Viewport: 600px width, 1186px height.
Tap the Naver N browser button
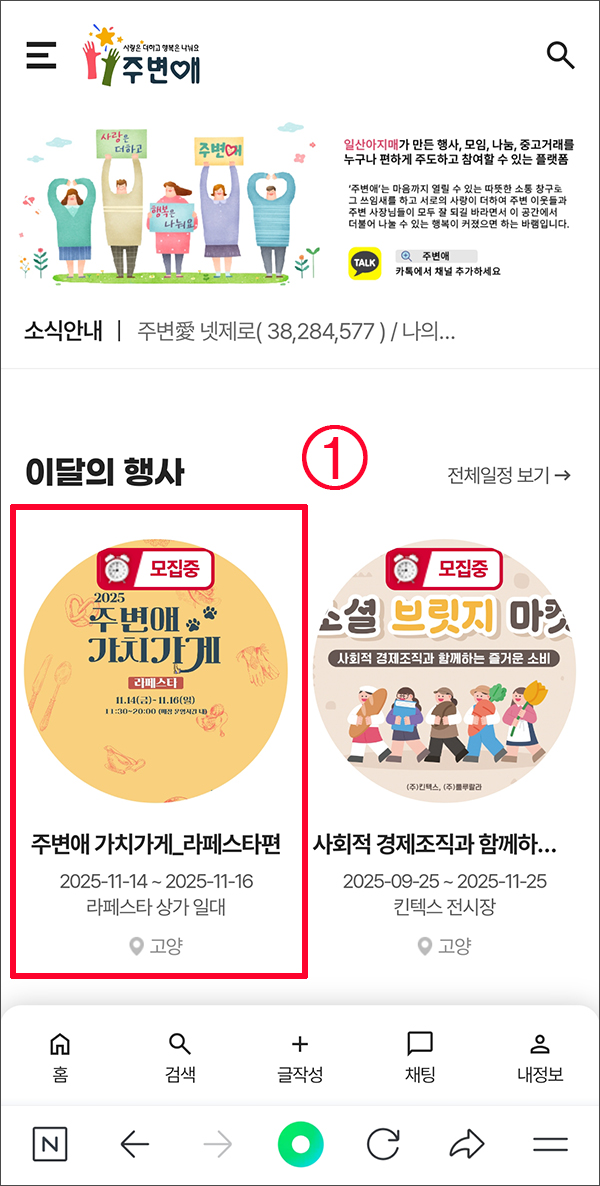[50, 1144]
